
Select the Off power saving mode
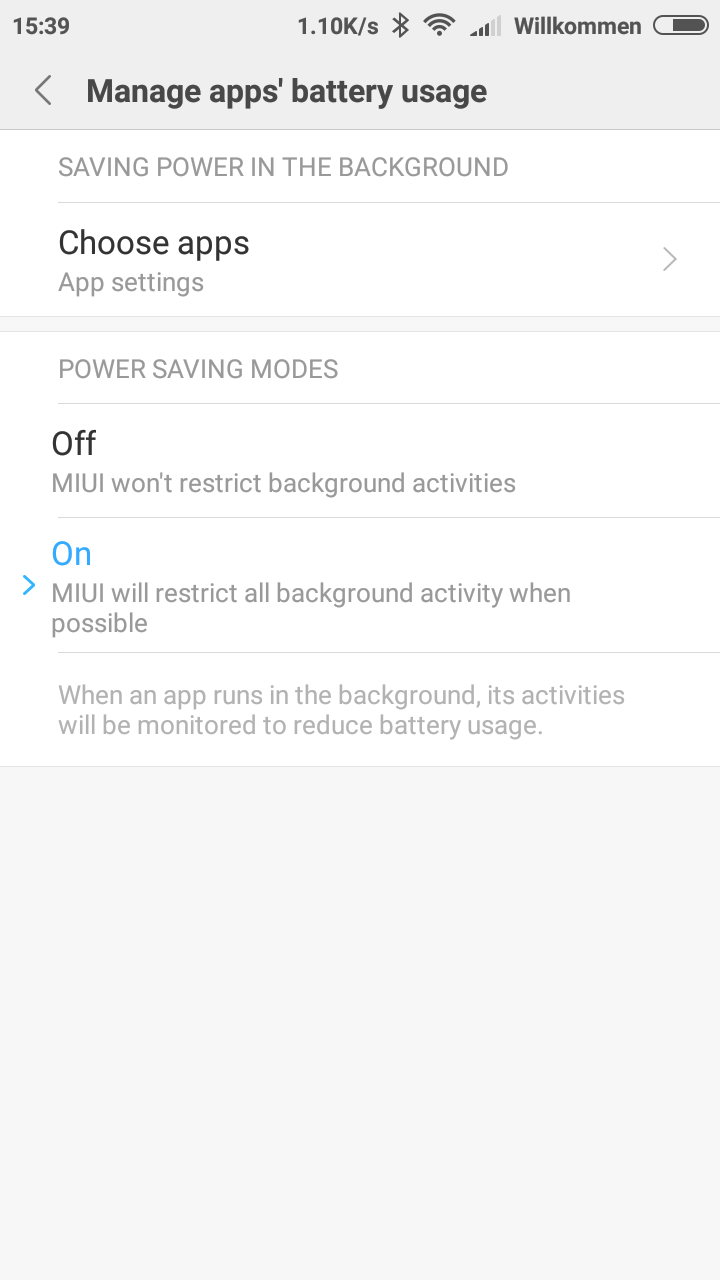coord(360,461)
